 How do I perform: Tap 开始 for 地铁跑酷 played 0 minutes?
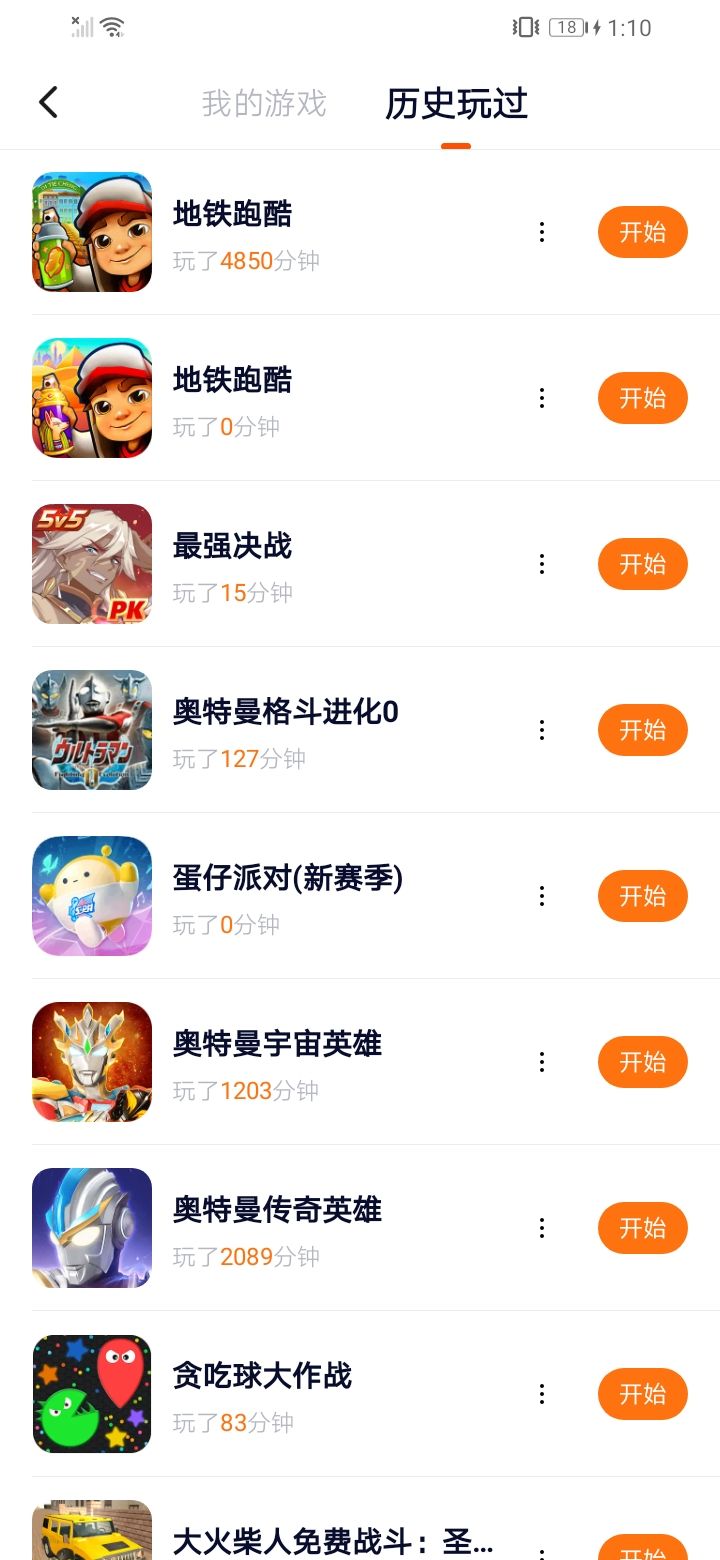tap(642, 398)
